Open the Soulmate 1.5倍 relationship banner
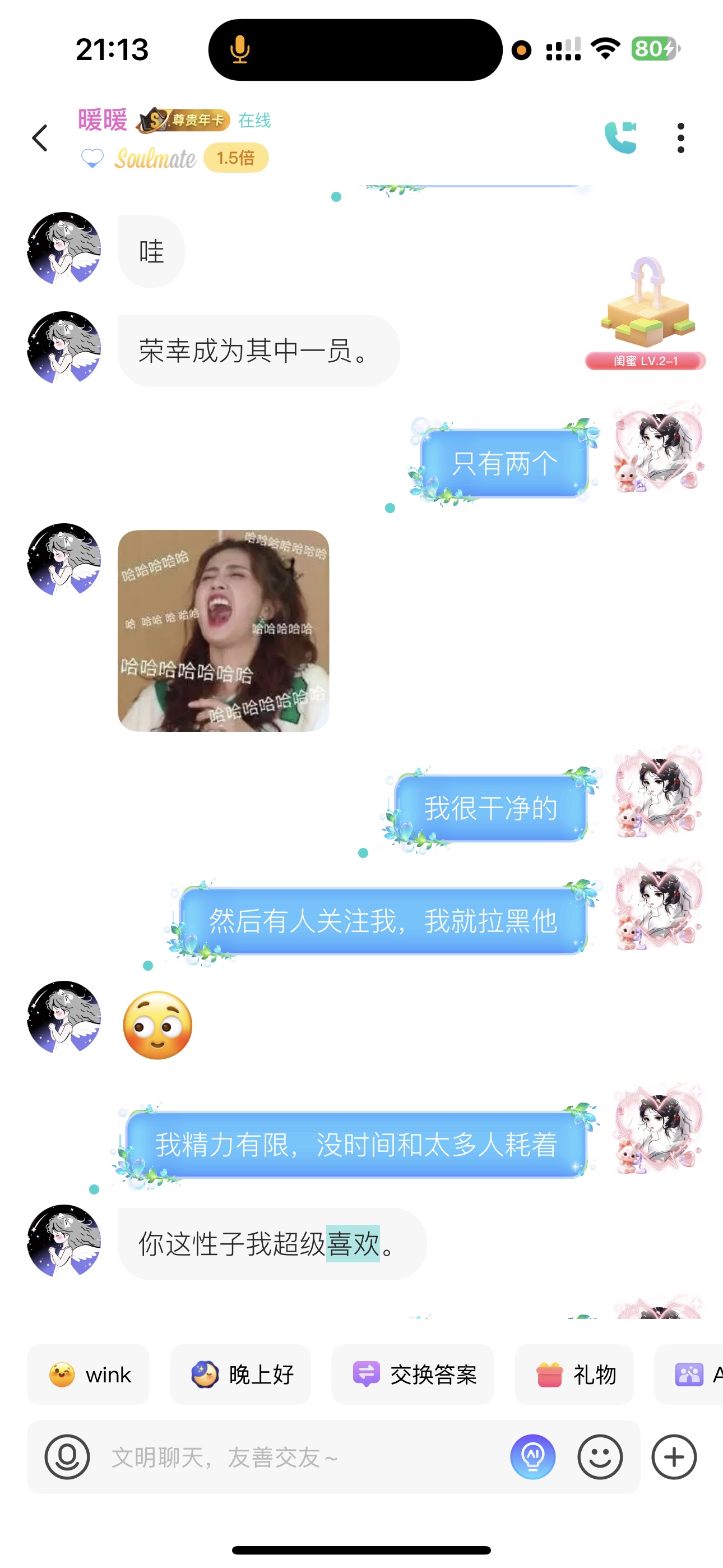 (x=174, y=158)
